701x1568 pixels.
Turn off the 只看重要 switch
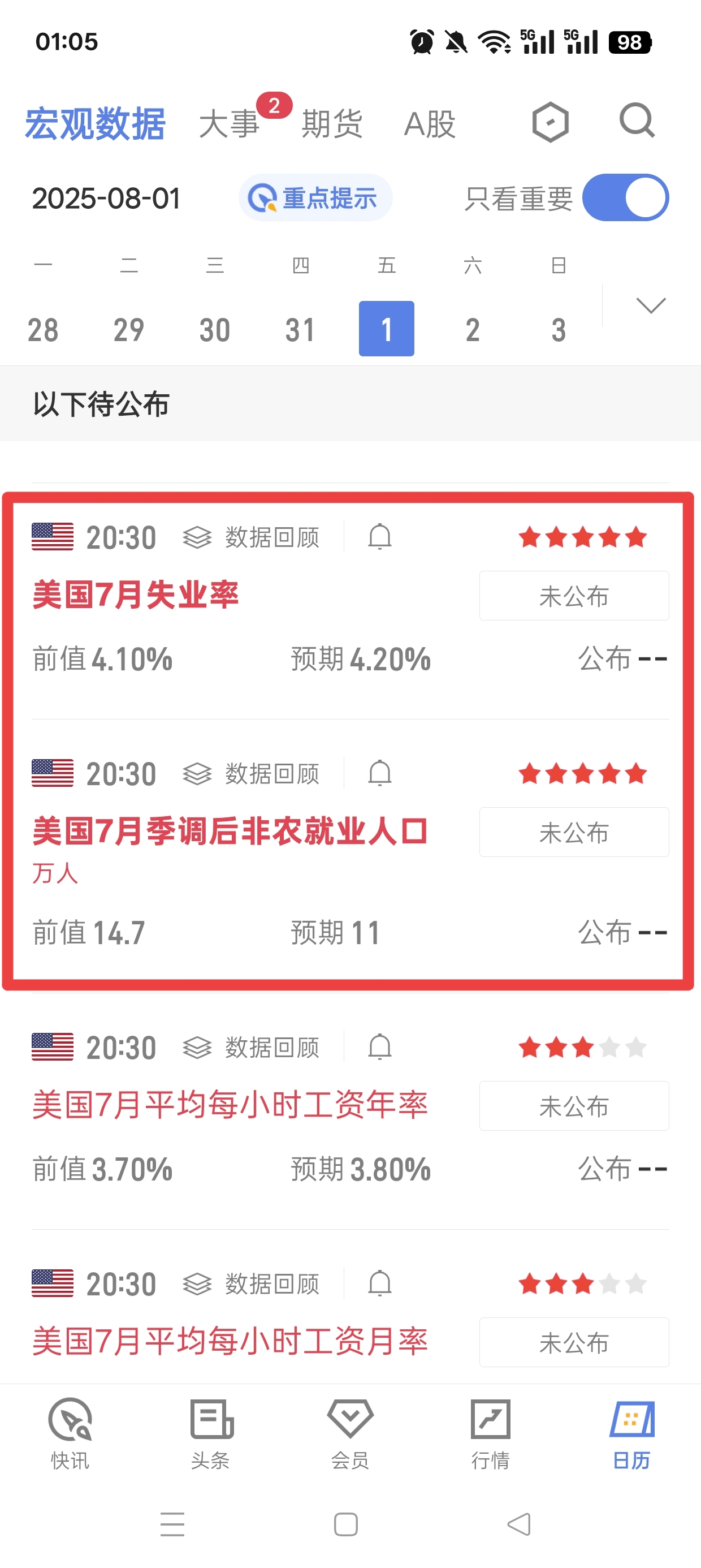(x=625, y=198)
